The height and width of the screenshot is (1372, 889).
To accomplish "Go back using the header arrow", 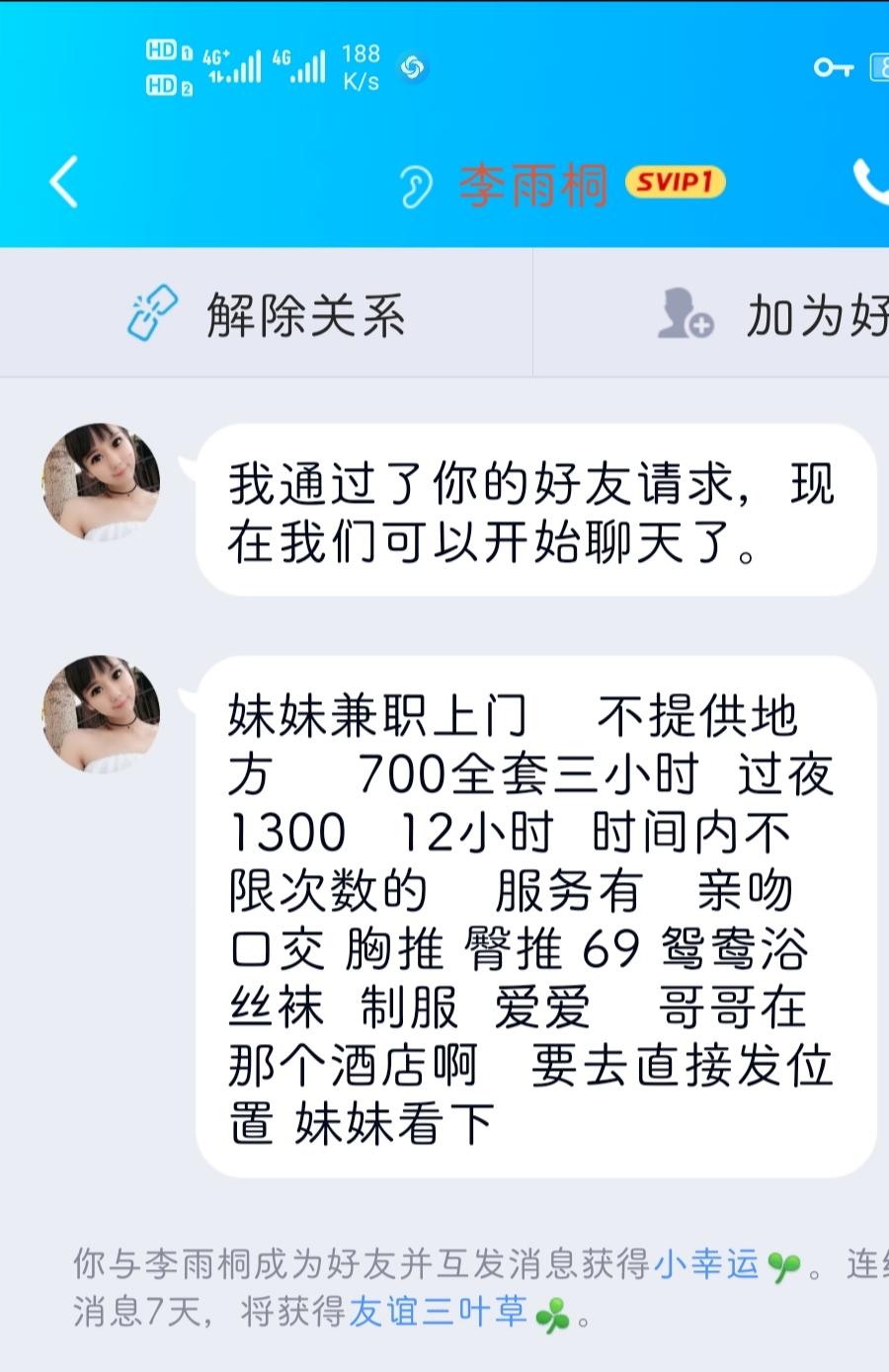I will 64,182.
